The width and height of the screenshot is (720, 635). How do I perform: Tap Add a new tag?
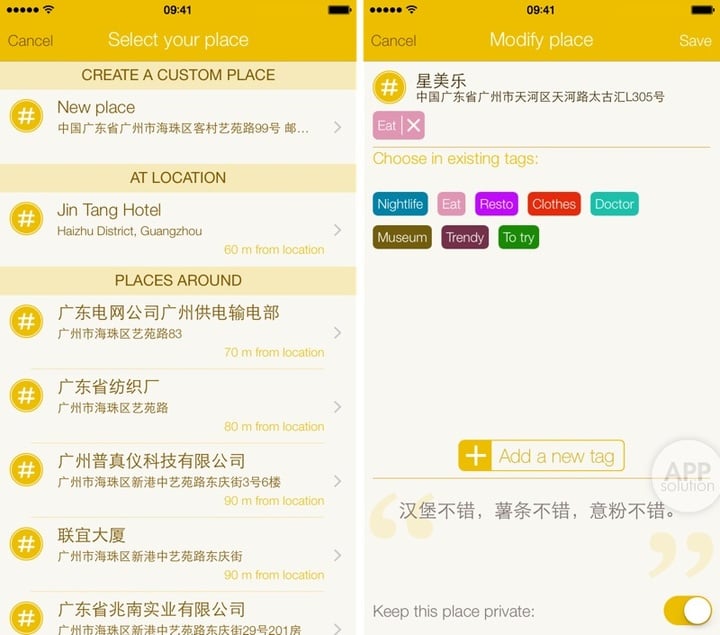pyautogui.click(x=541, y=456)
